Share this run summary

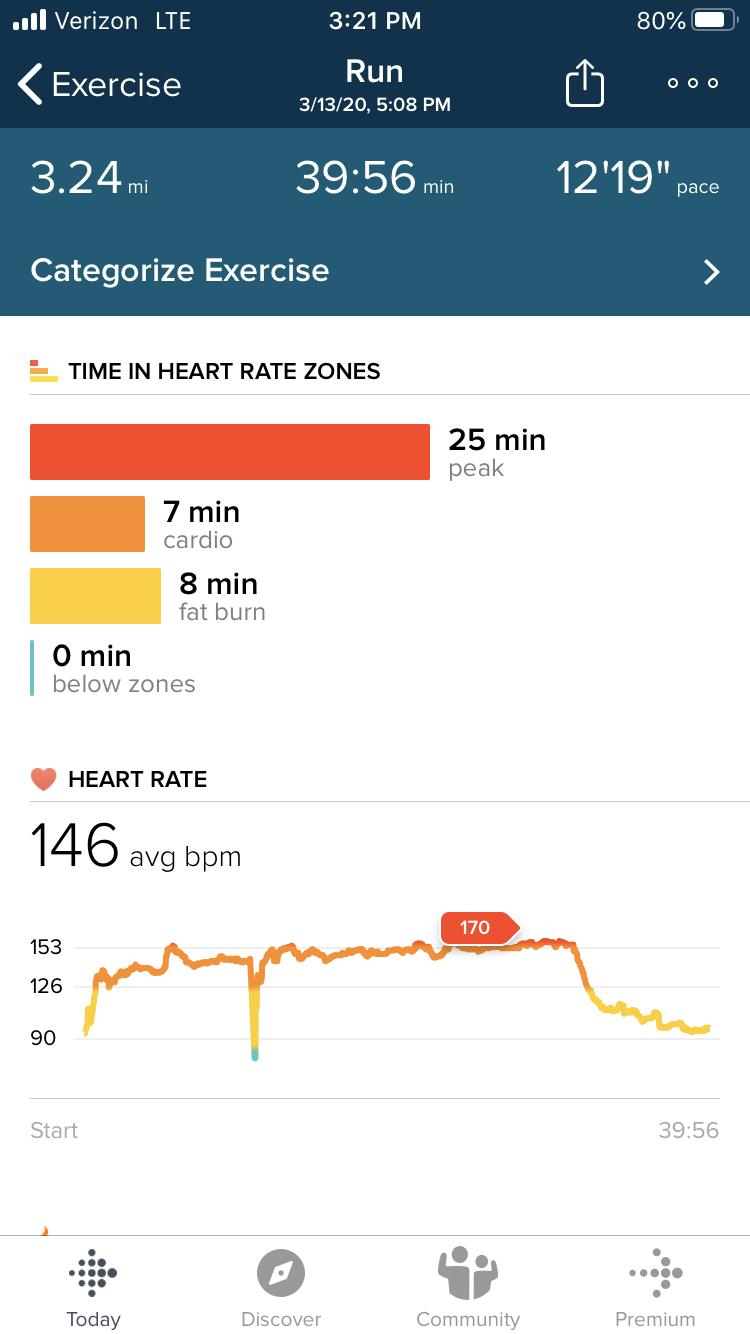tap(585, 84)
